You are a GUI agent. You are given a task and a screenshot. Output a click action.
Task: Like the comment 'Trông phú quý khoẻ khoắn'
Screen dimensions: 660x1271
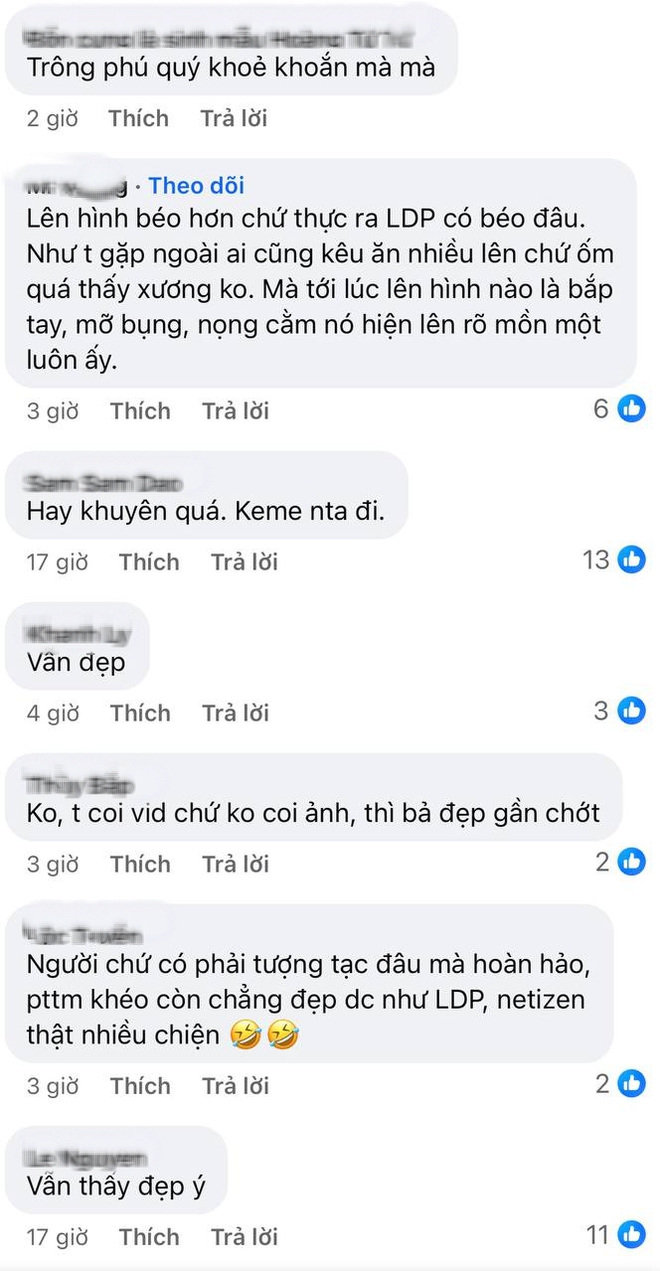[138, 119]
